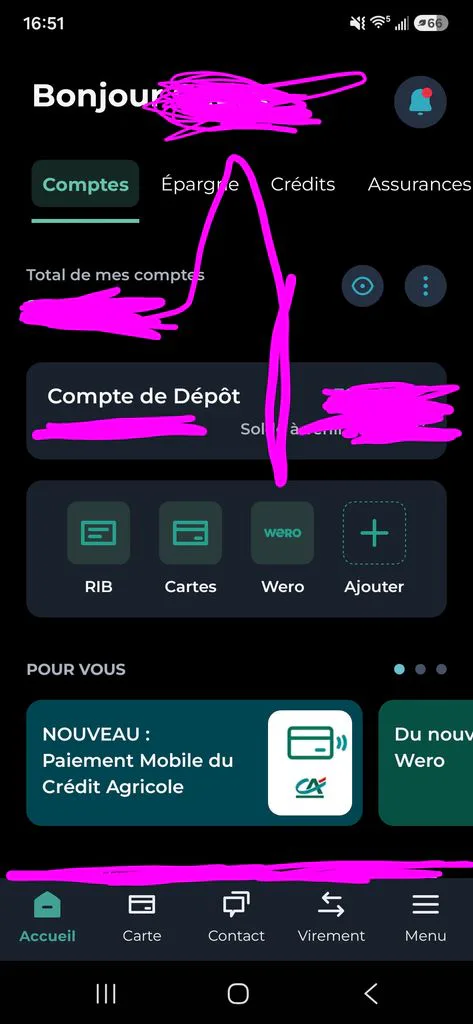
Task: Open the Menu tab
Action: tap(425, 920)
